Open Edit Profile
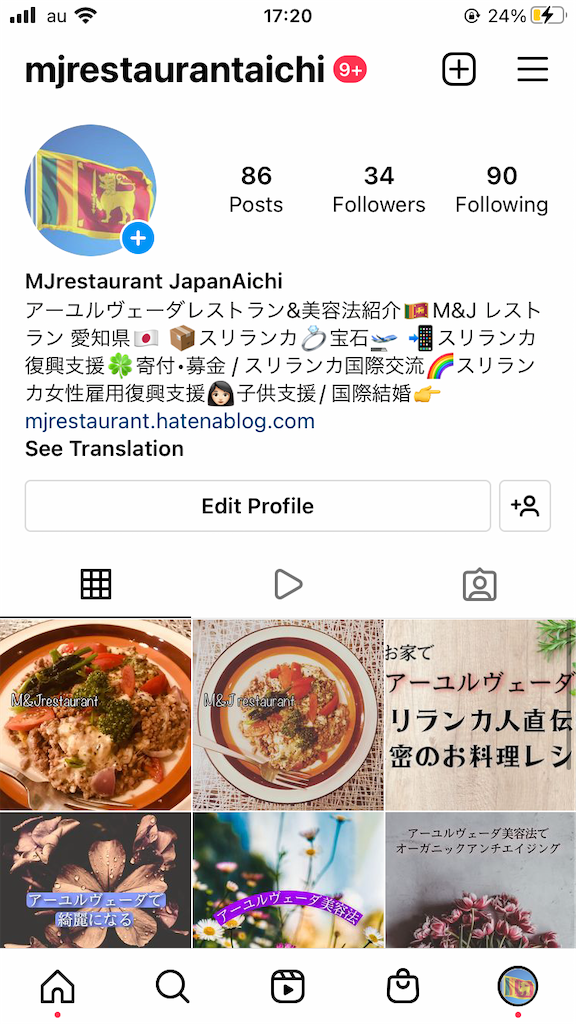The height and width of the screenshot is (1024, 576). click(258, 506)
